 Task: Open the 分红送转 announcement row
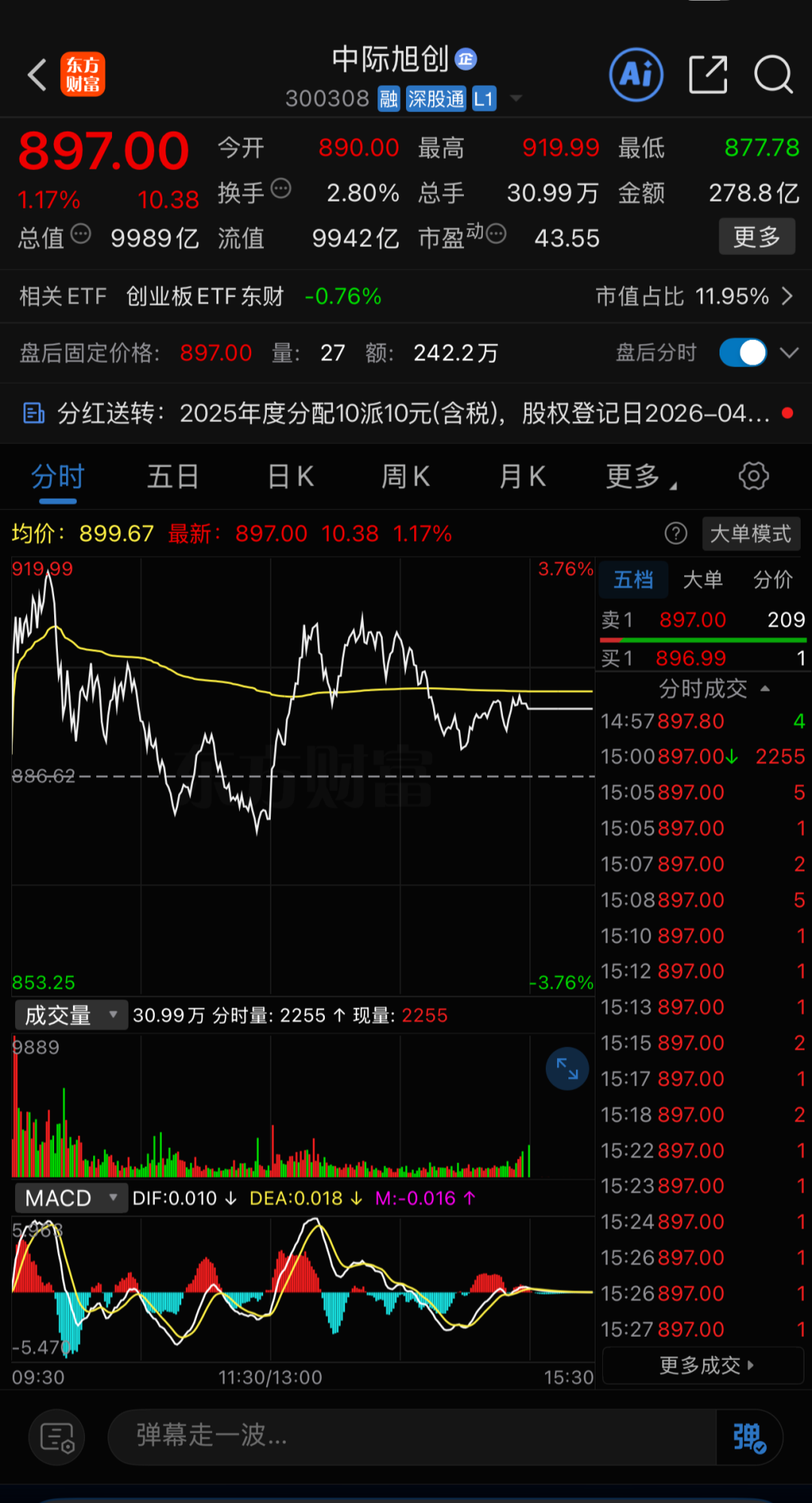coord(406,413)
